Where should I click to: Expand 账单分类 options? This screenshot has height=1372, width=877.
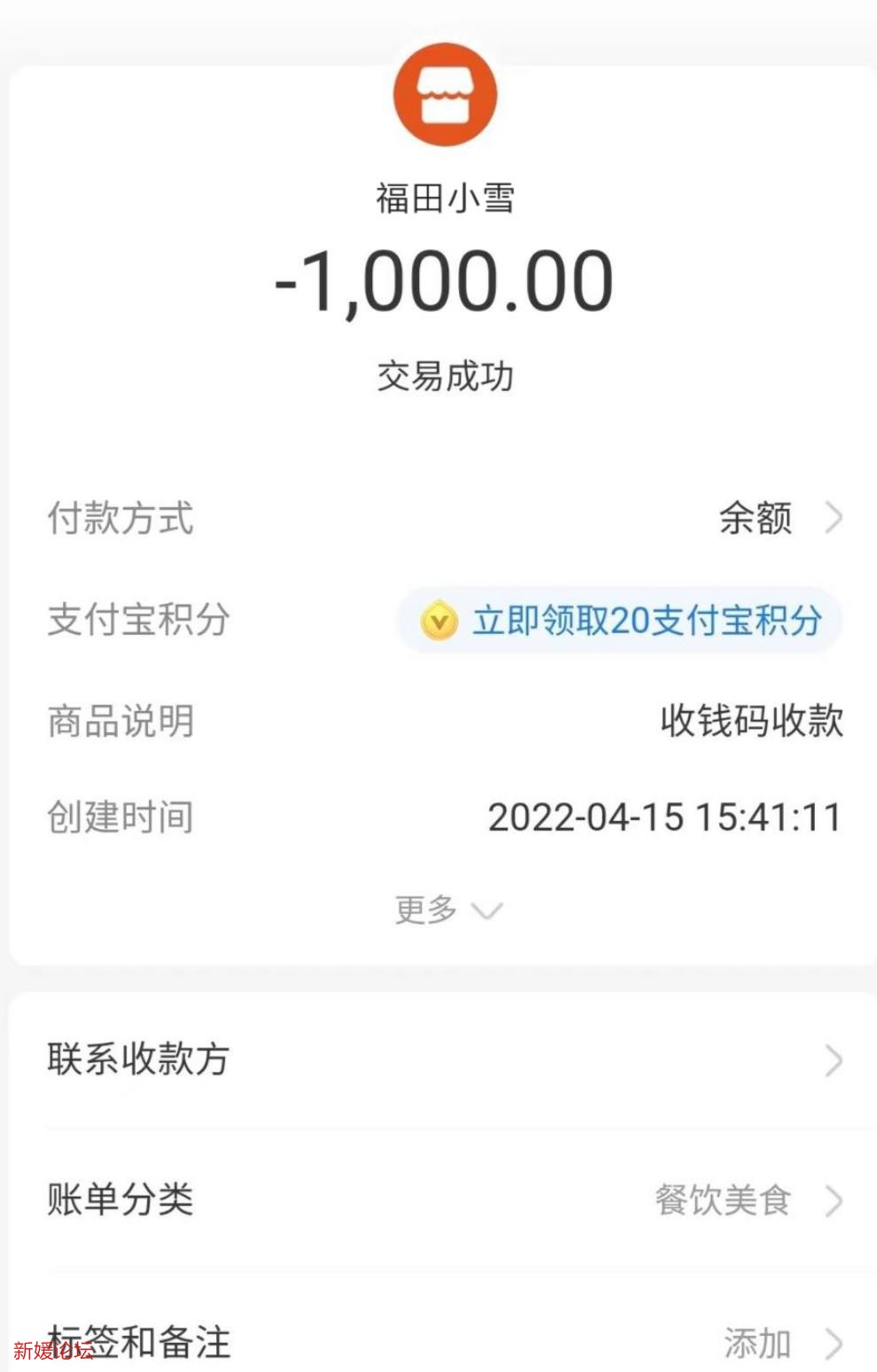click(x=834, y=1201)
